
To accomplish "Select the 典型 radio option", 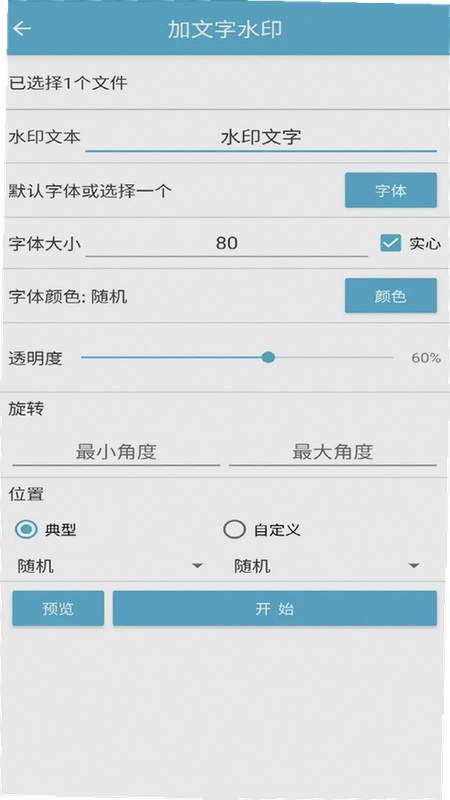I will 26,530.
